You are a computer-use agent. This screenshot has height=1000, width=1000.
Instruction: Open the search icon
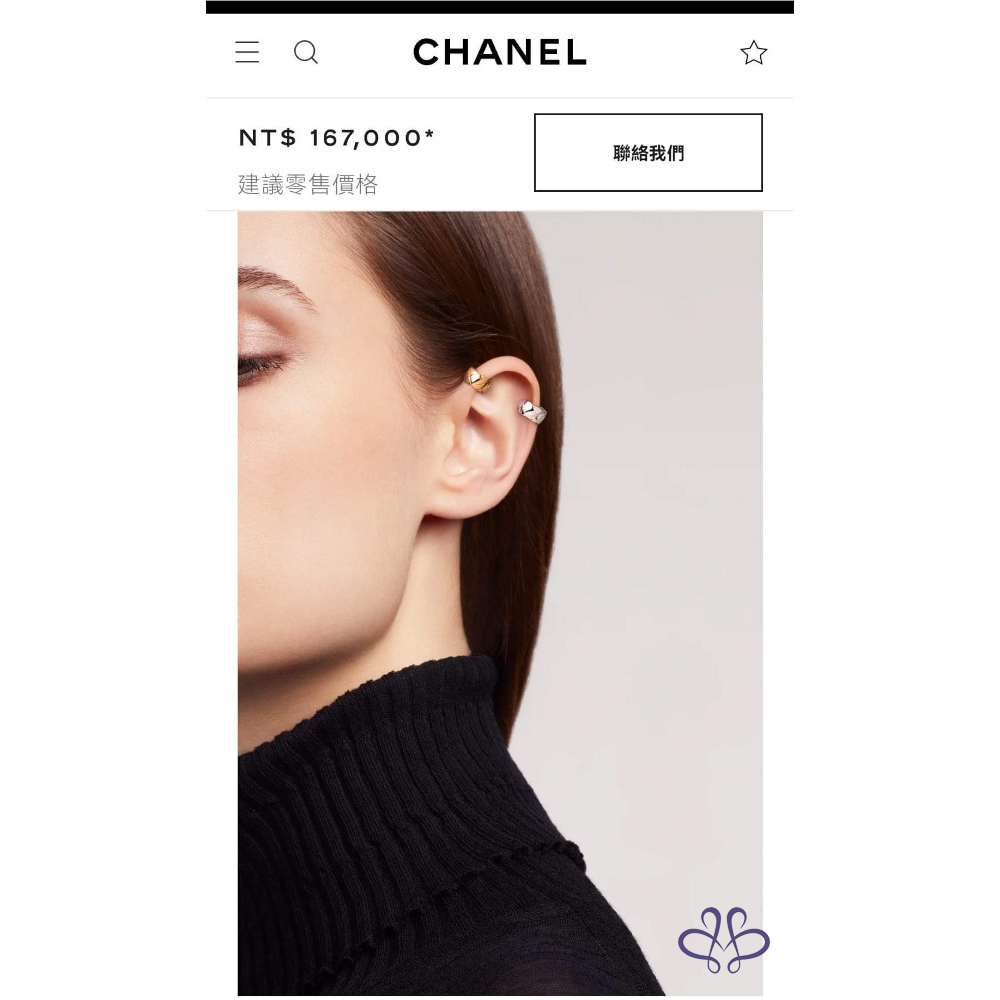tap(306, 53)
